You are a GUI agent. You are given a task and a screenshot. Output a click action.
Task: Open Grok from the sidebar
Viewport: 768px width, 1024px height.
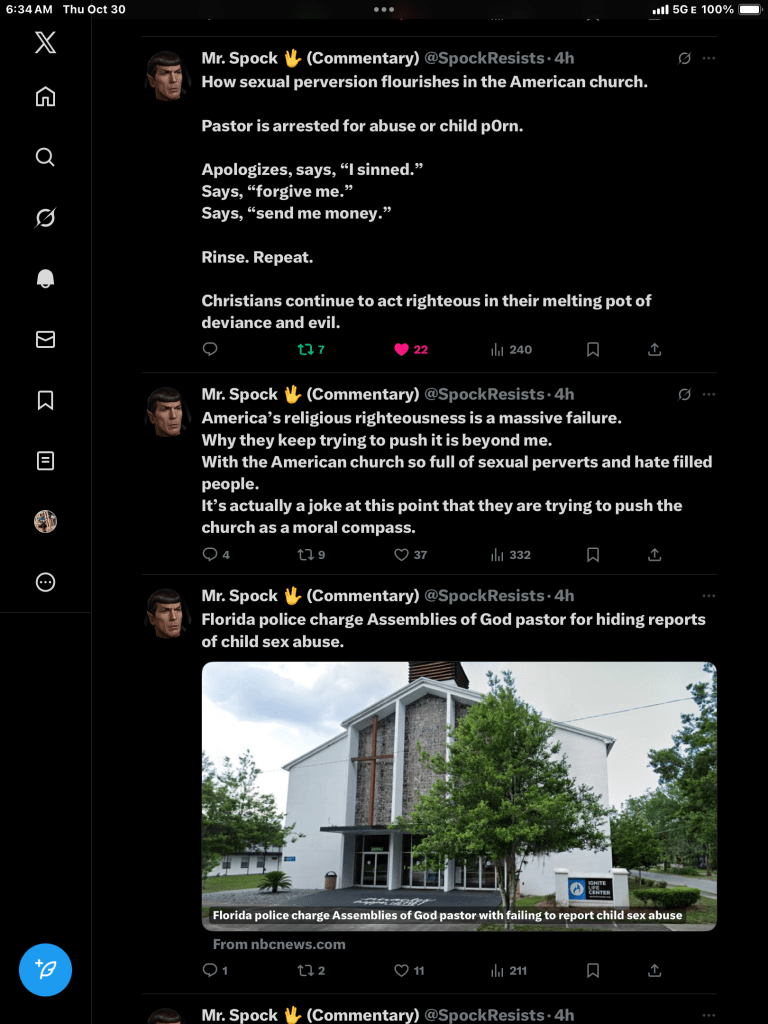[x=45, y=218]
